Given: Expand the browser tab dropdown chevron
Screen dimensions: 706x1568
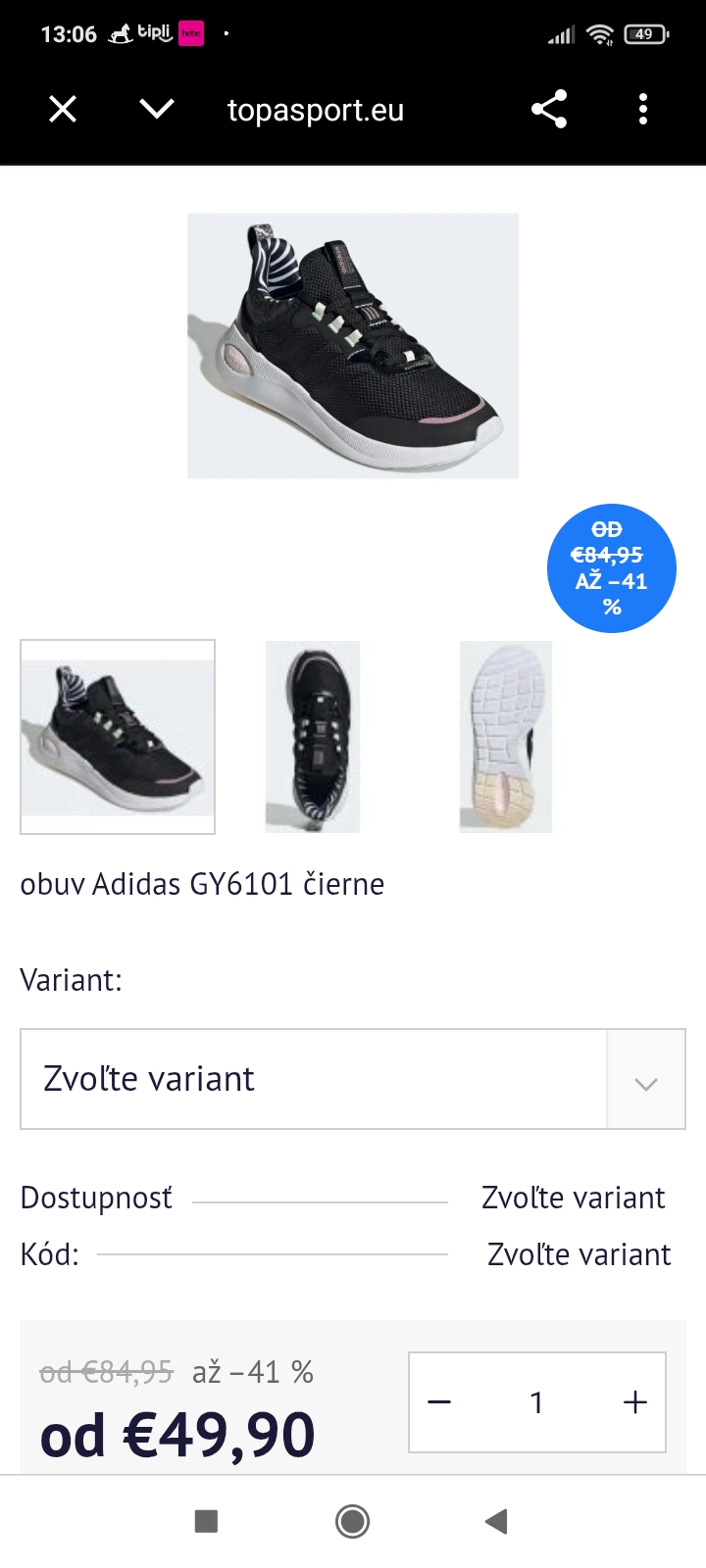Looking at the screenshot, I should [x=157, y=109].
